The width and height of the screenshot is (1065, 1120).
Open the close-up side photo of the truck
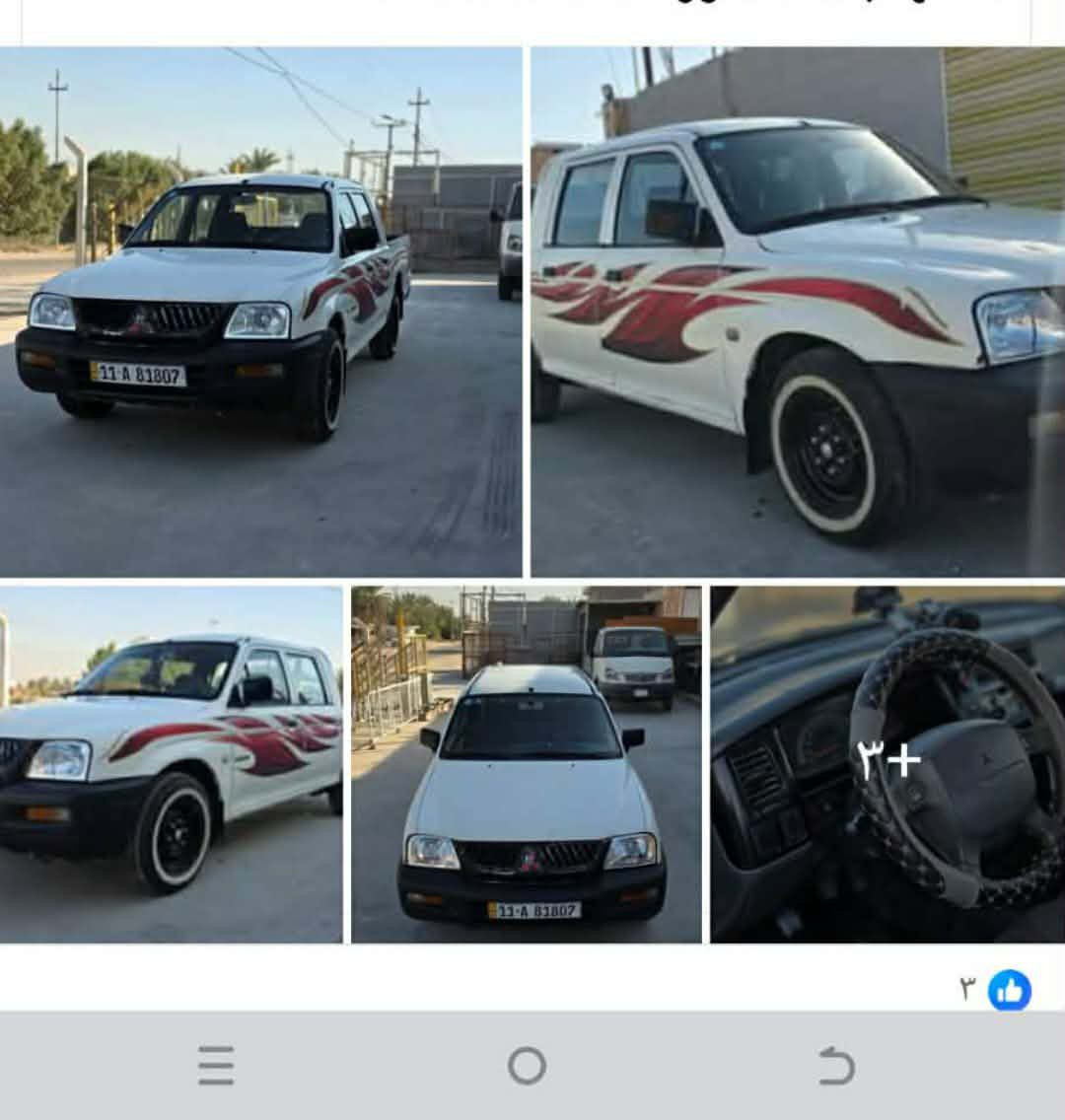tap(797, 312)
